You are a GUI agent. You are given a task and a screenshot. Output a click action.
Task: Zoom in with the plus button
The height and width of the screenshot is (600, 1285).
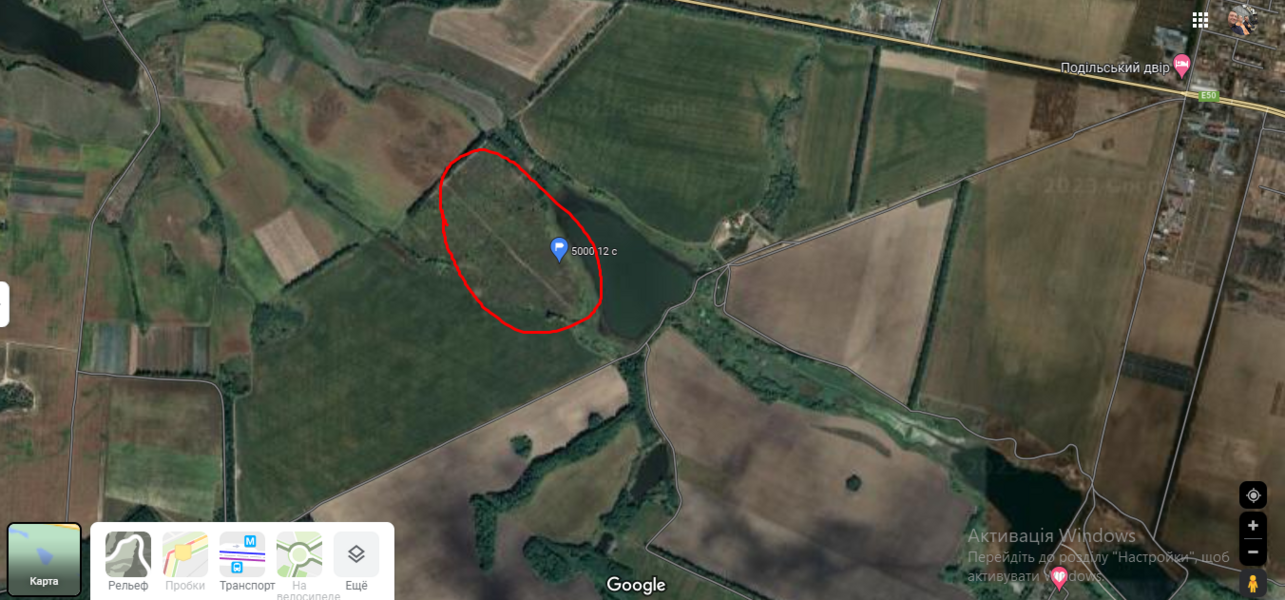pos(1252,526)
